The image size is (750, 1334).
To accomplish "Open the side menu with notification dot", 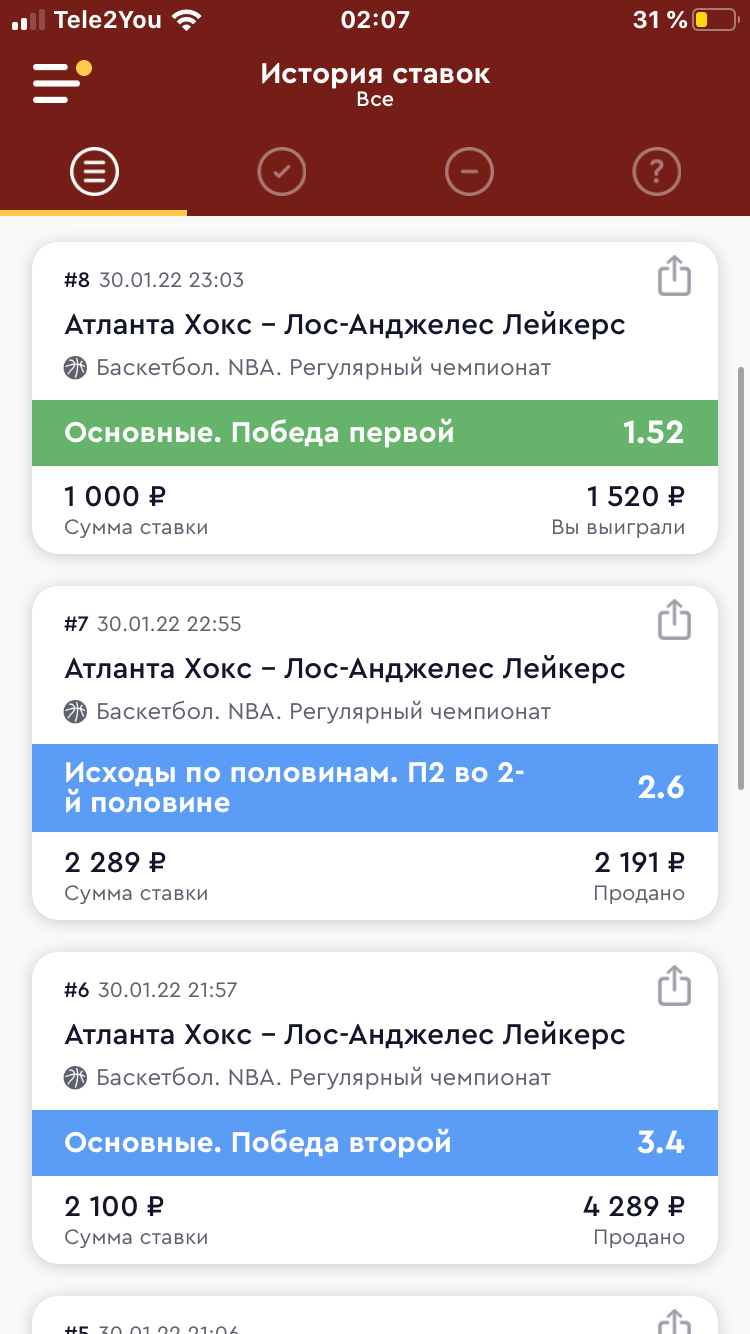I will (x=58, y=82).
